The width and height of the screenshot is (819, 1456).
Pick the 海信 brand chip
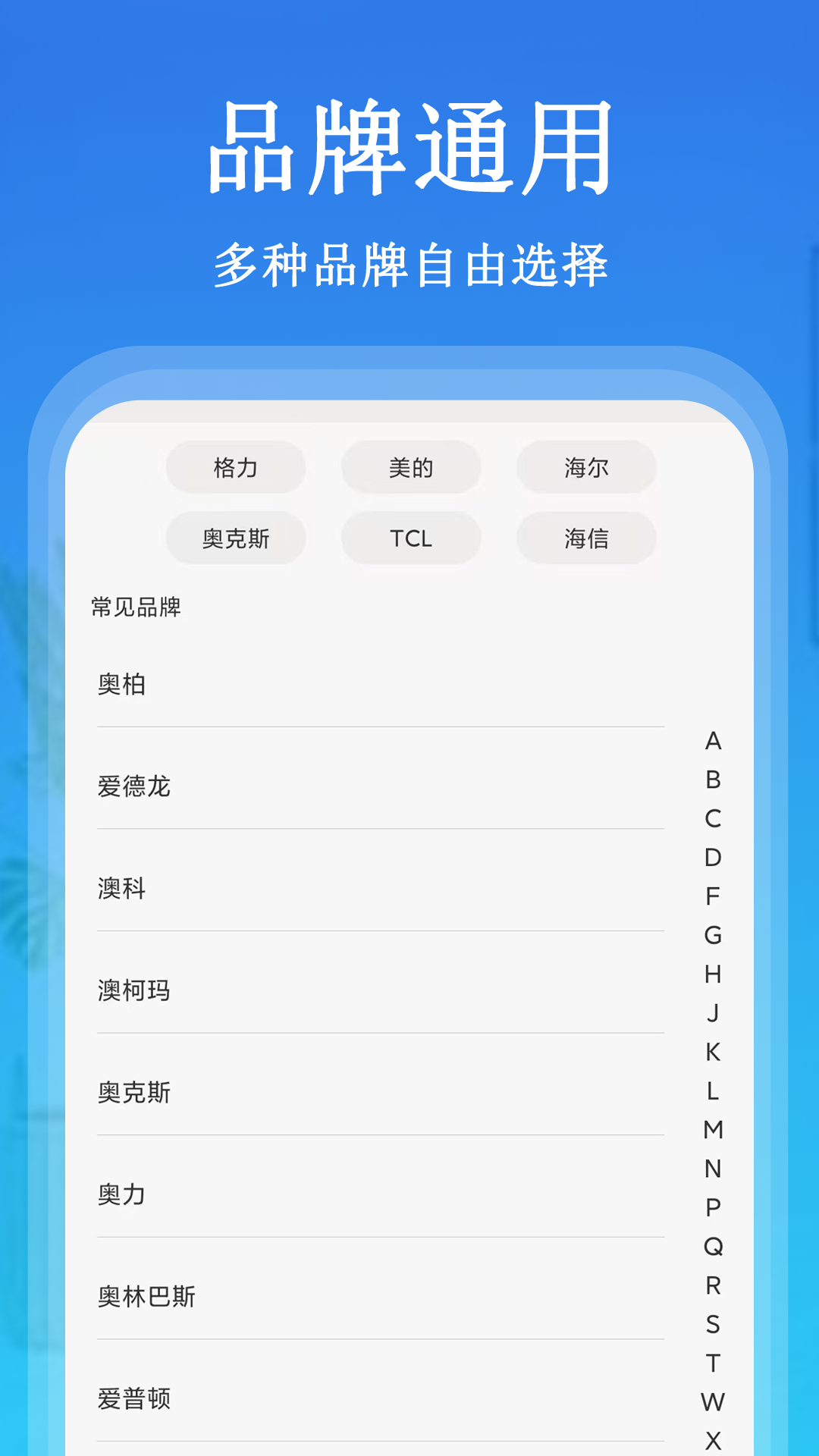585,538
